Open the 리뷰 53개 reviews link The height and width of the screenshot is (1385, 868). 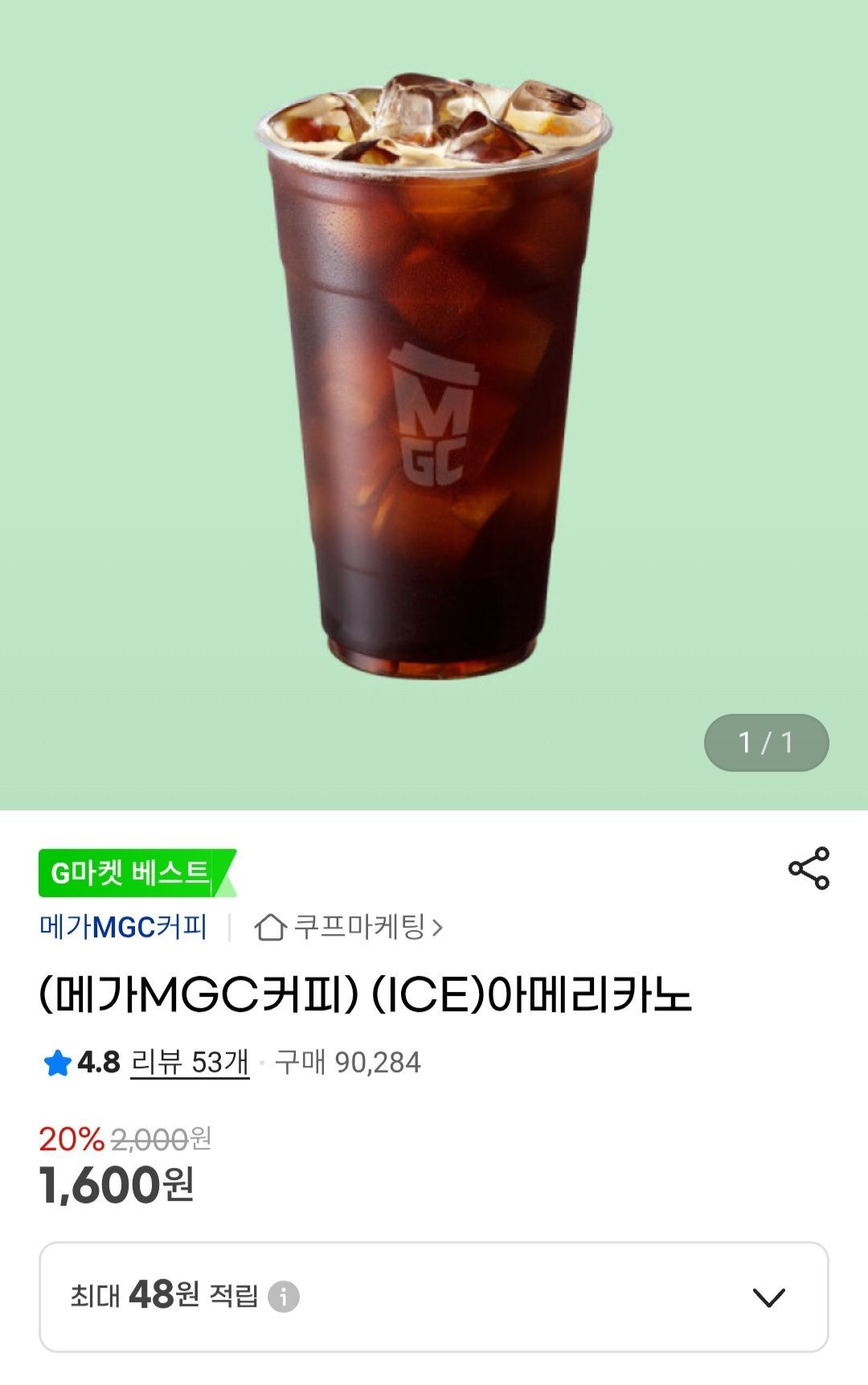190,1063
